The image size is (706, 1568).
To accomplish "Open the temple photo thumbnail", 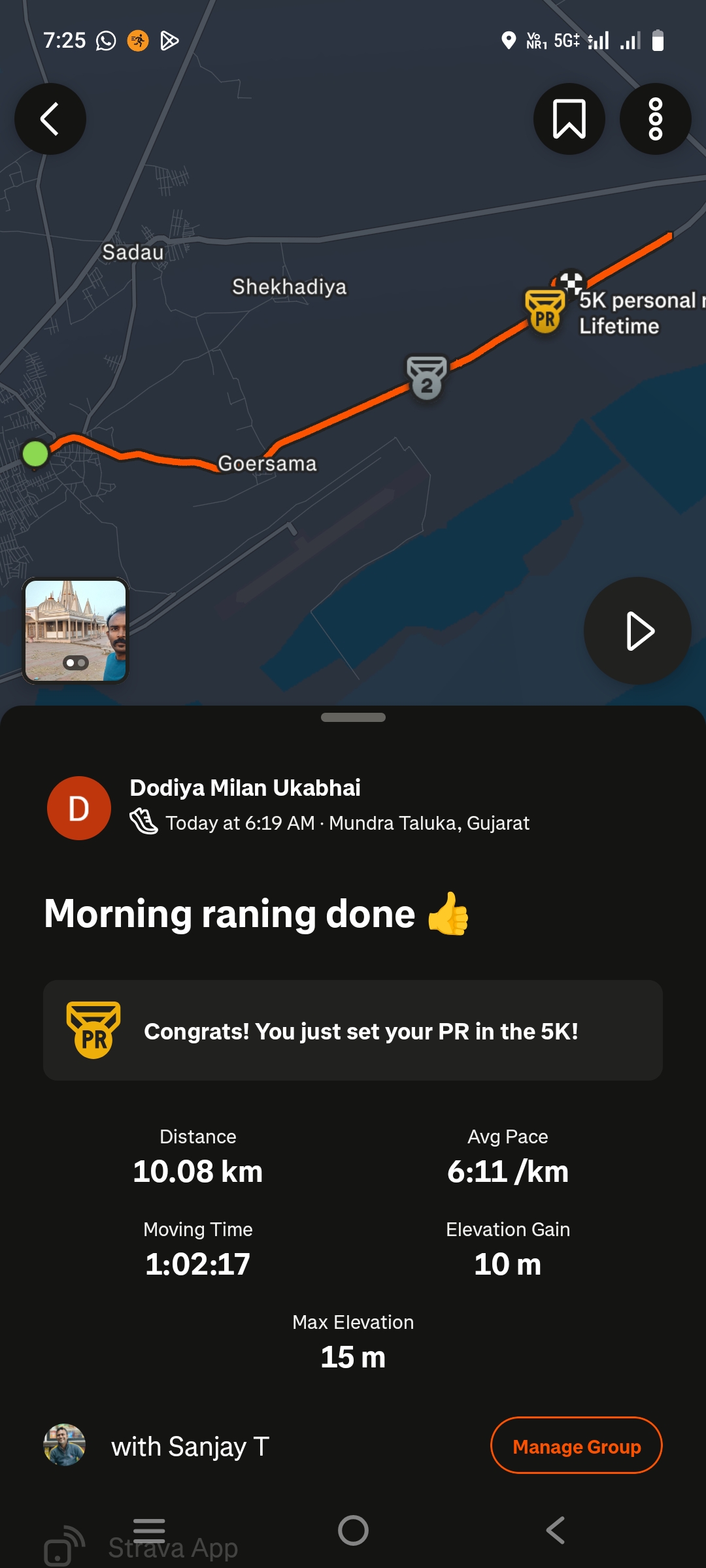I will click(x=76, y=630).
